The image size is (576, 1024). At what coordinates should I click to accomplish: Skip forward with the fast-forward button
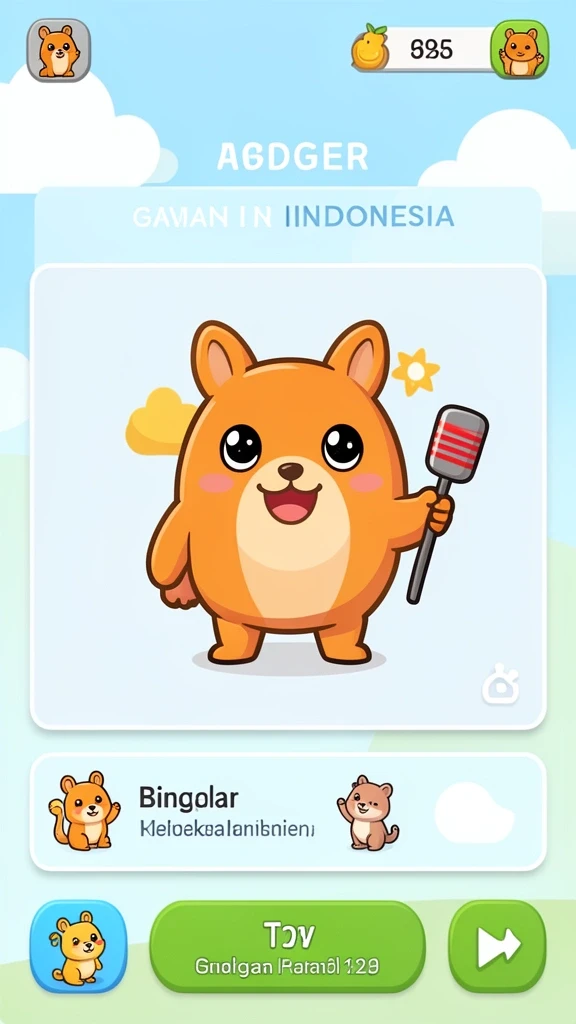click(497, 946)
